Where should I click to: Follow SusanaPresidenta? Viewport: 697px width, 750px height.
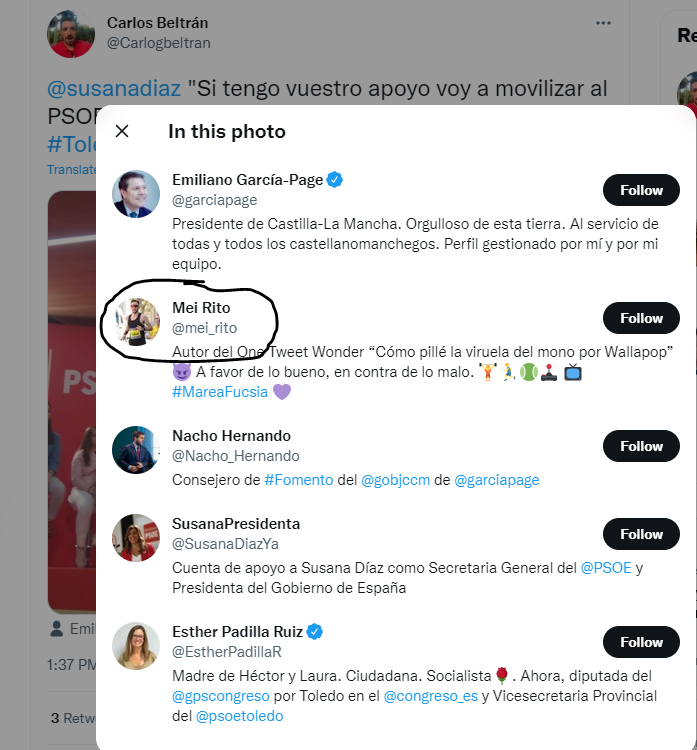point(641,534)
